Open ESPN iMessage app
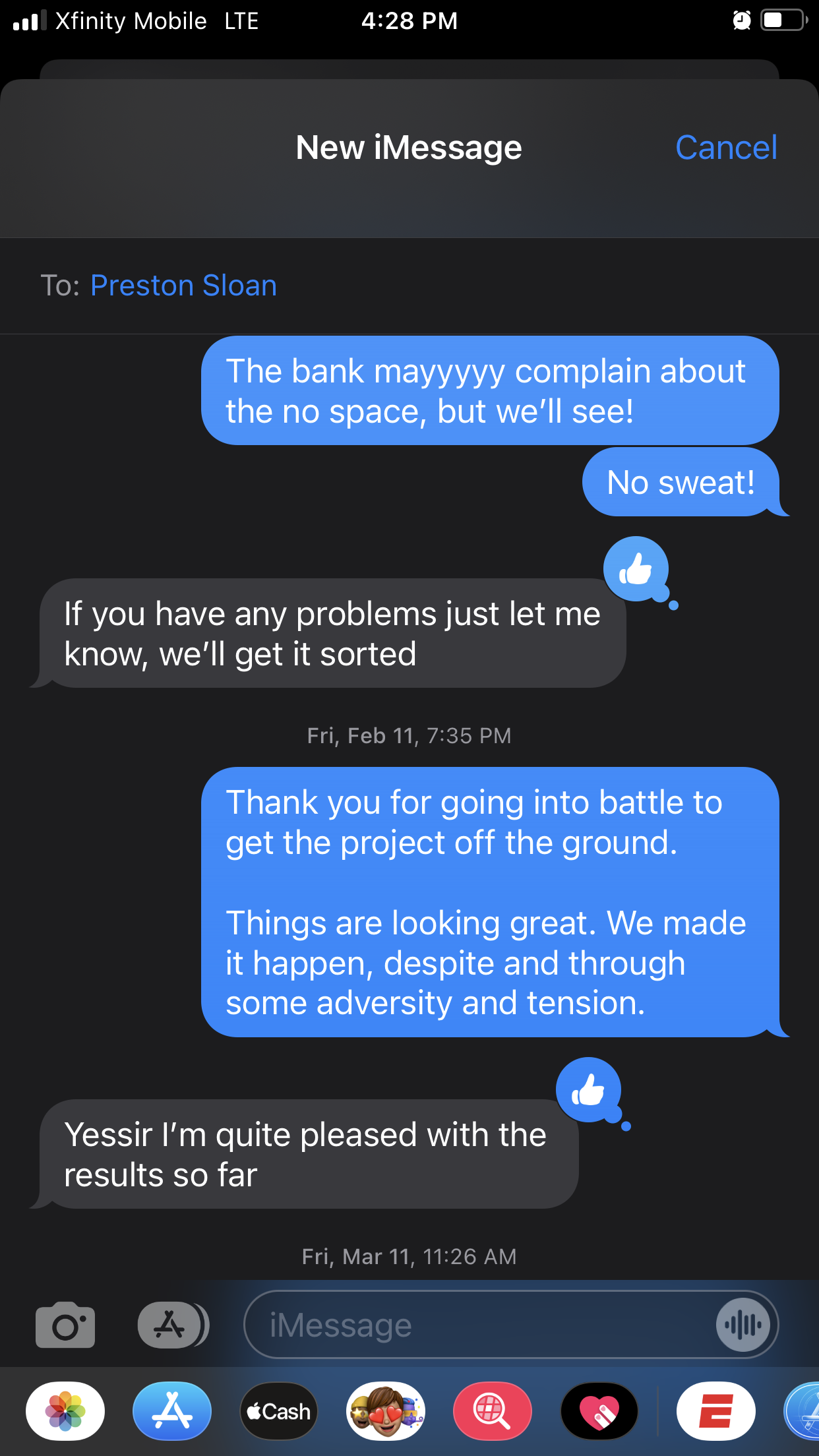 715,1411
